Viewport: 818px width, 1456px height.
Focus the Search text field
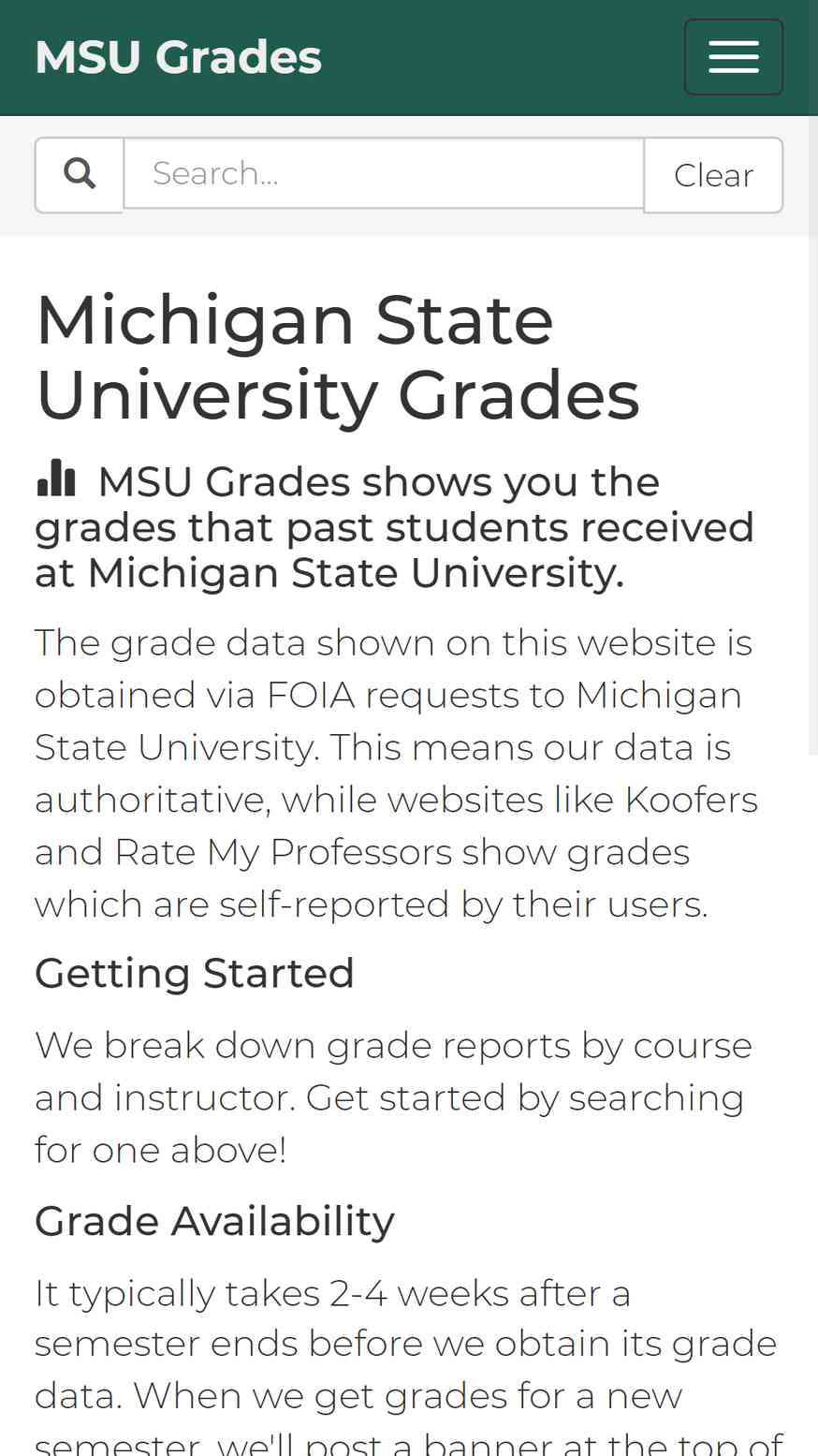pyautogui.click(x=384, y=173)
